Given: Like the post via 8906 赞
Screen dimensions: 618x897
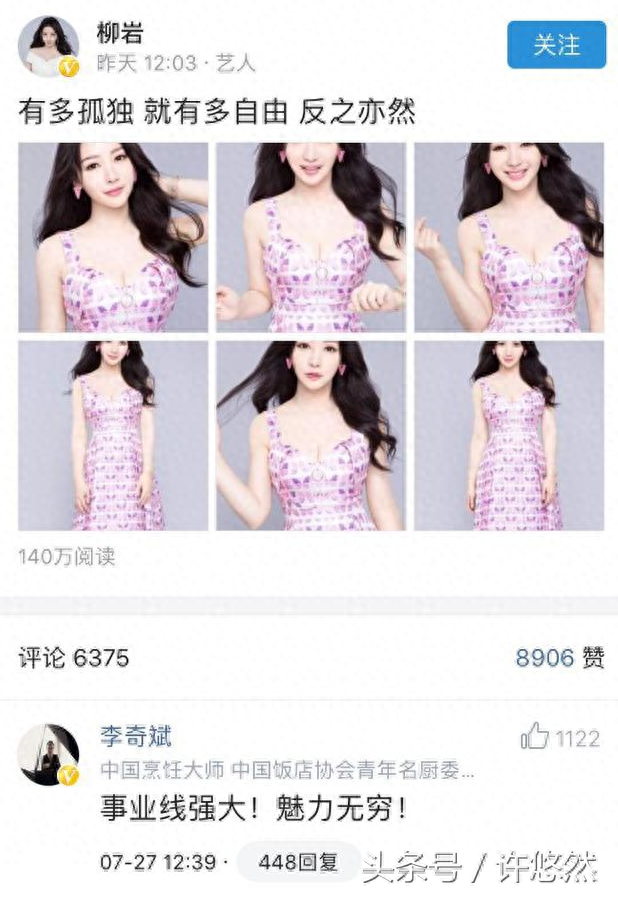Looking at the screenshot, I should (559, 657).
